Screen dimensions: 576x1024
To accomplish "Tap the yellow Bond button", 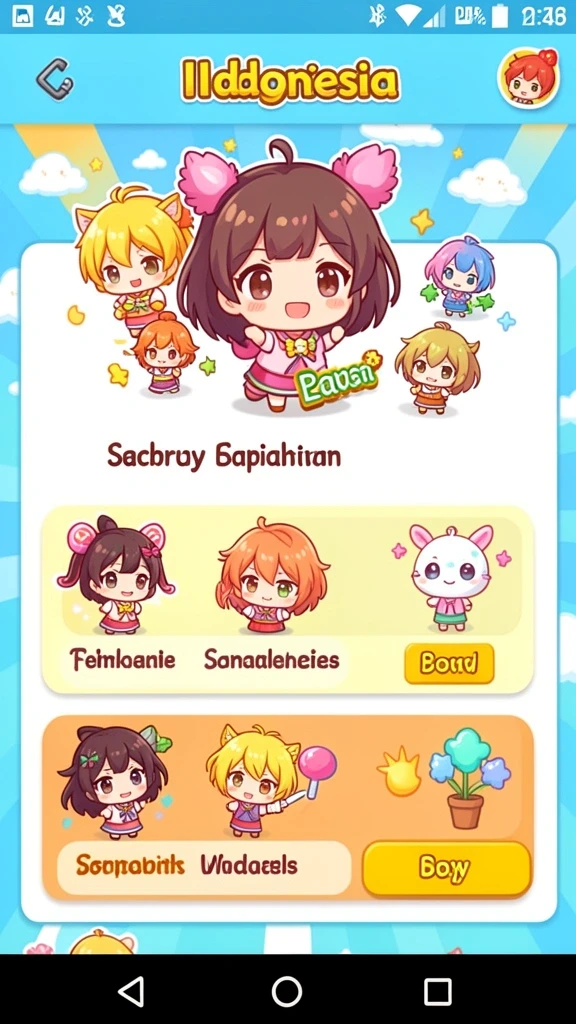I will (x=449, y=664).
